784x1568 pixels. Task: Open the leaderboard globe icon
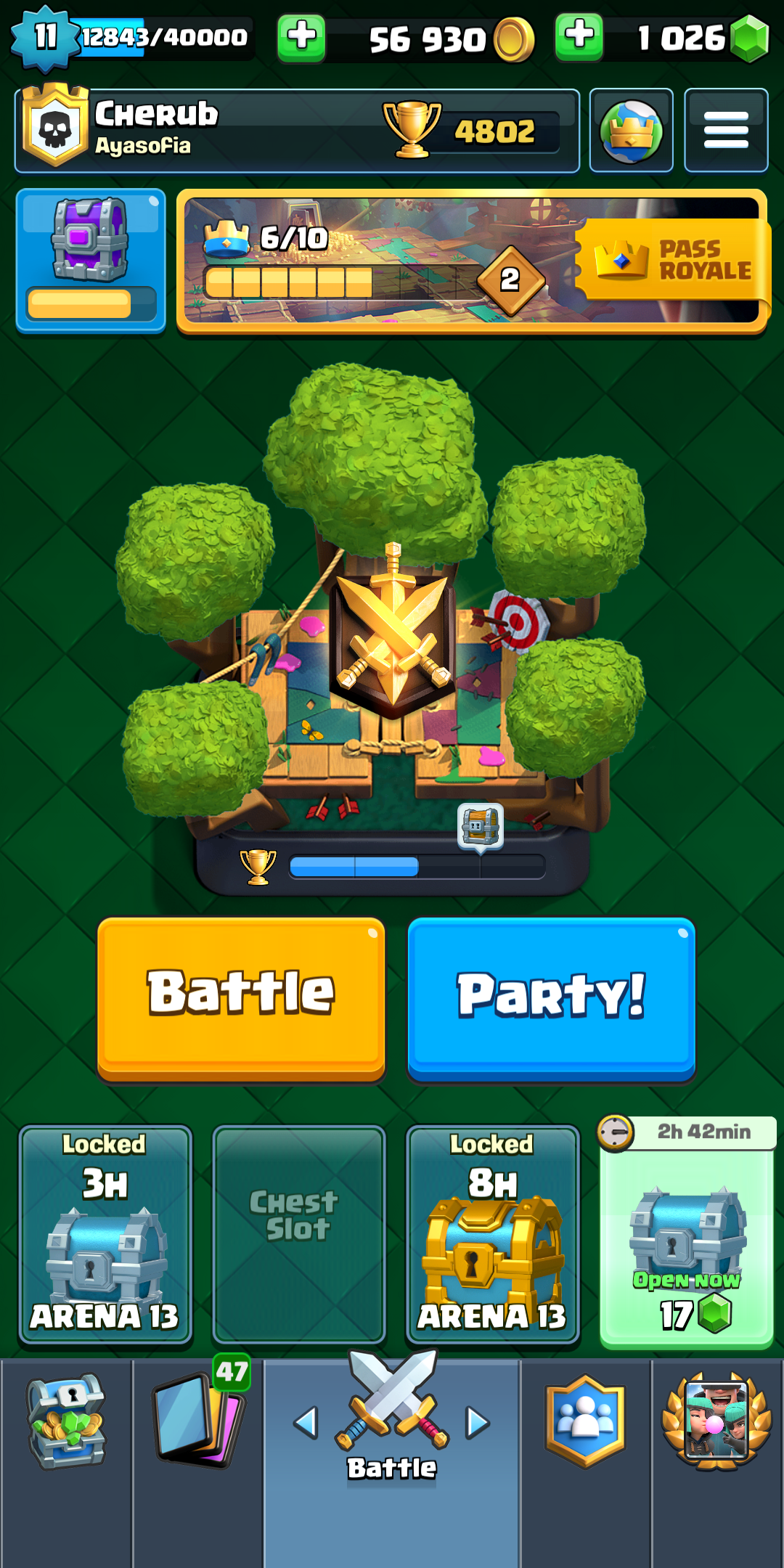[x=631, y=131]
